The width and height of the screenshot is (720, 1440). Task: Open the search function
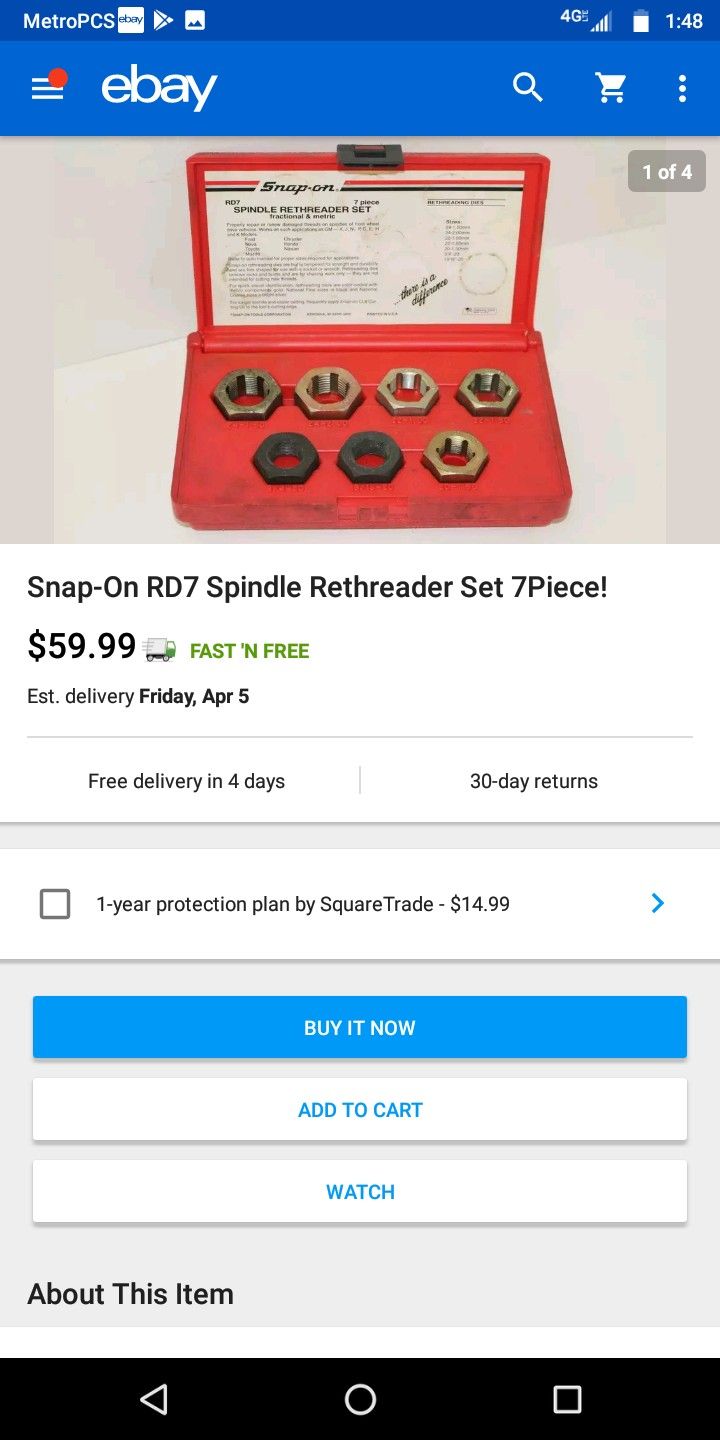tap(528, 88)
